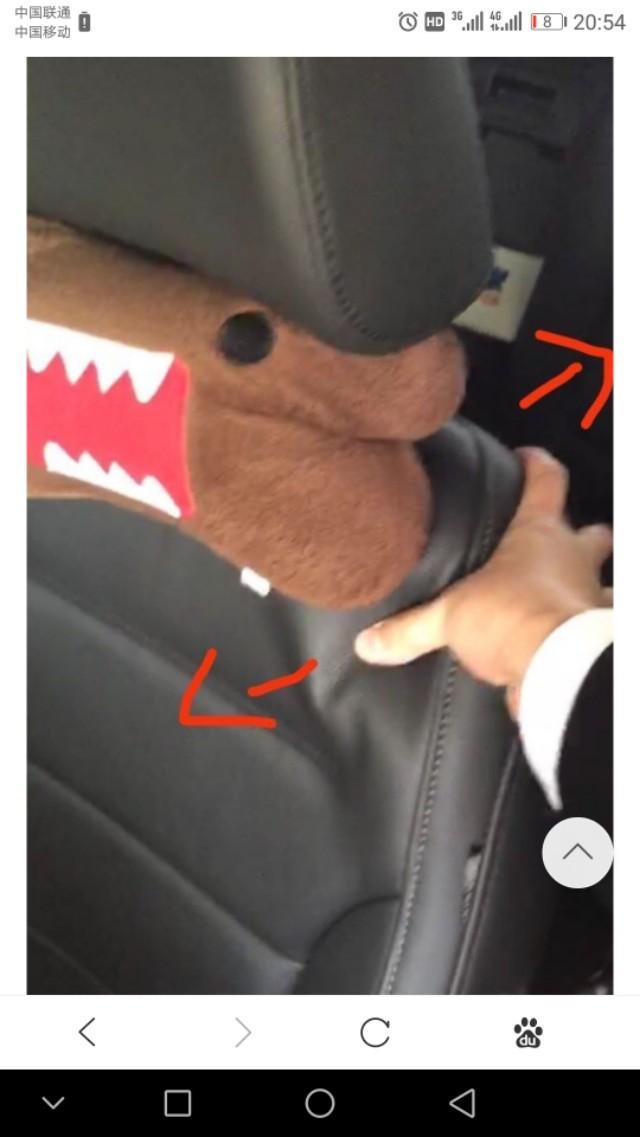Go back to the previous page
Viewport: 640px width, 1137px height.
[x=87, y=1032]
